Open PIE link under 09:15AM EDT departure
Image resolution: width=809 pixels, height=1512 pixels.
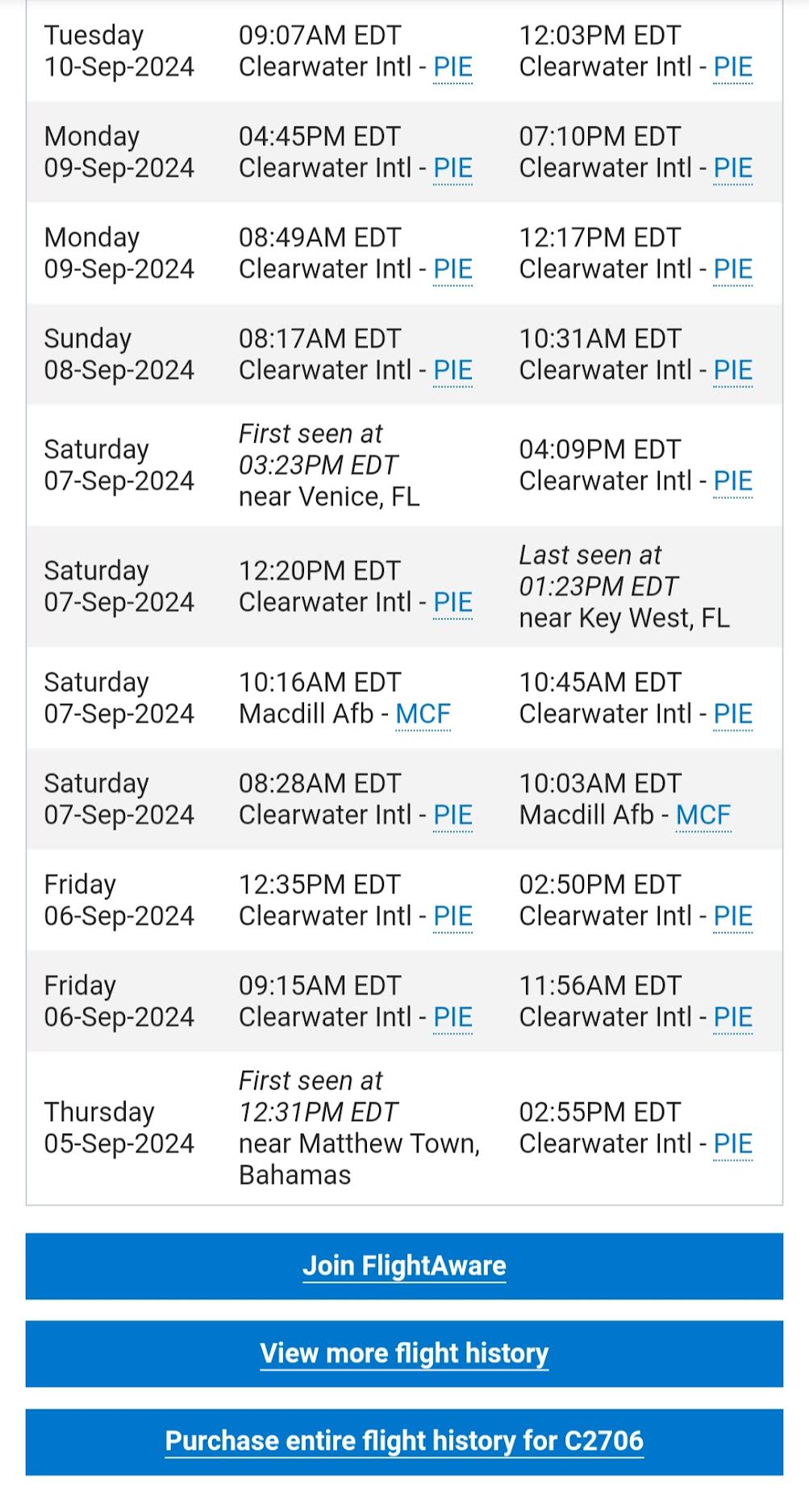(x=452, y=1017)
